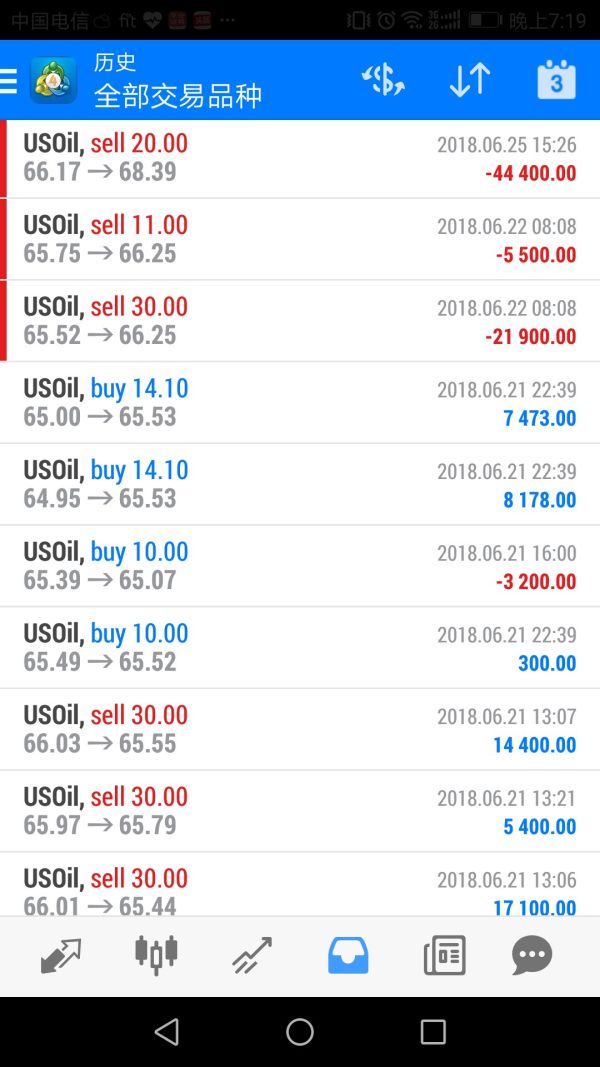This screenshot has width=600, height=1067.
Task: Open the side drawer menu
Action: pos(10,81)
